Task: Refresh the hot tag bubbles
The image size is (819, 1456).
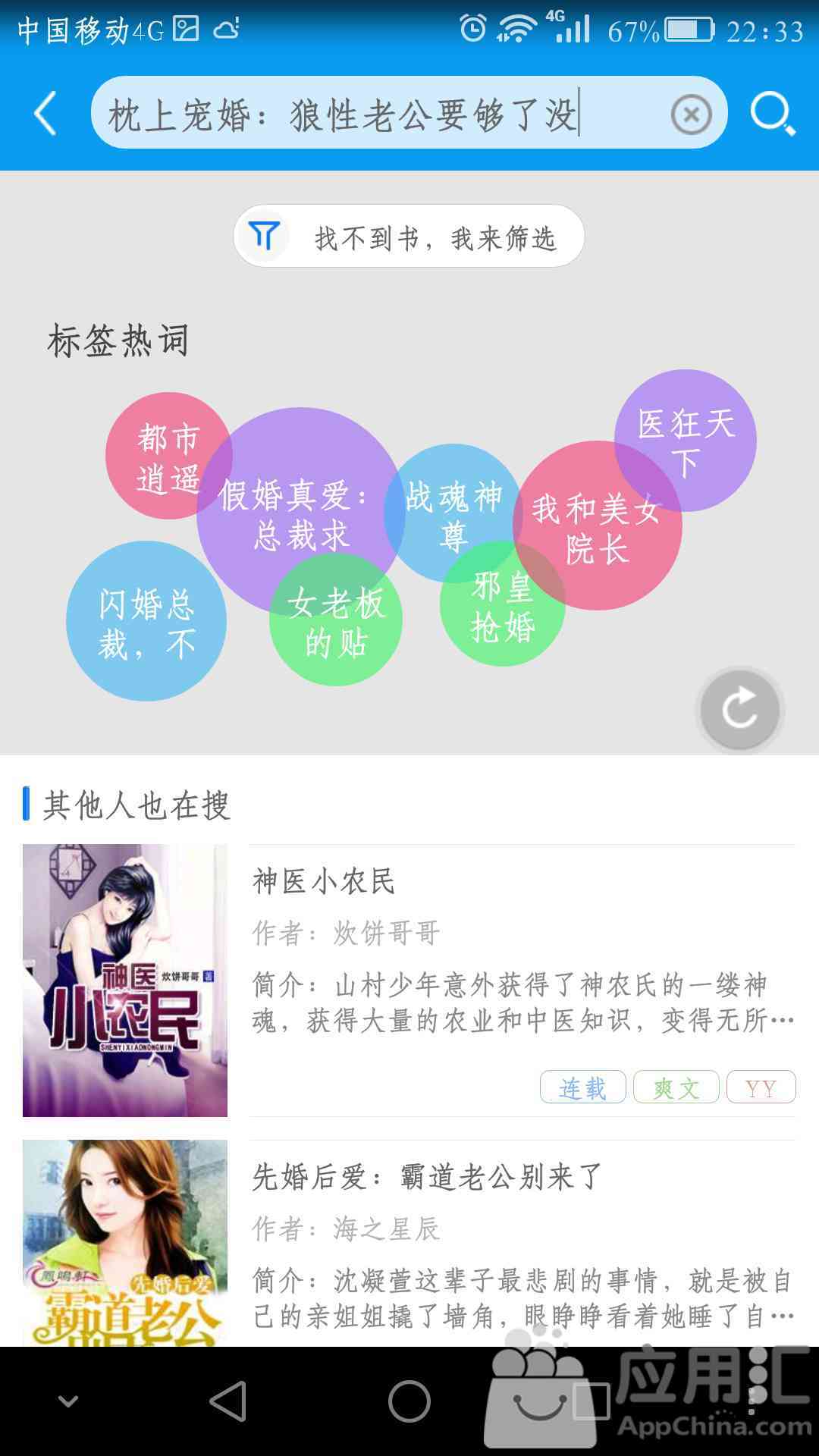Action: 739,709
